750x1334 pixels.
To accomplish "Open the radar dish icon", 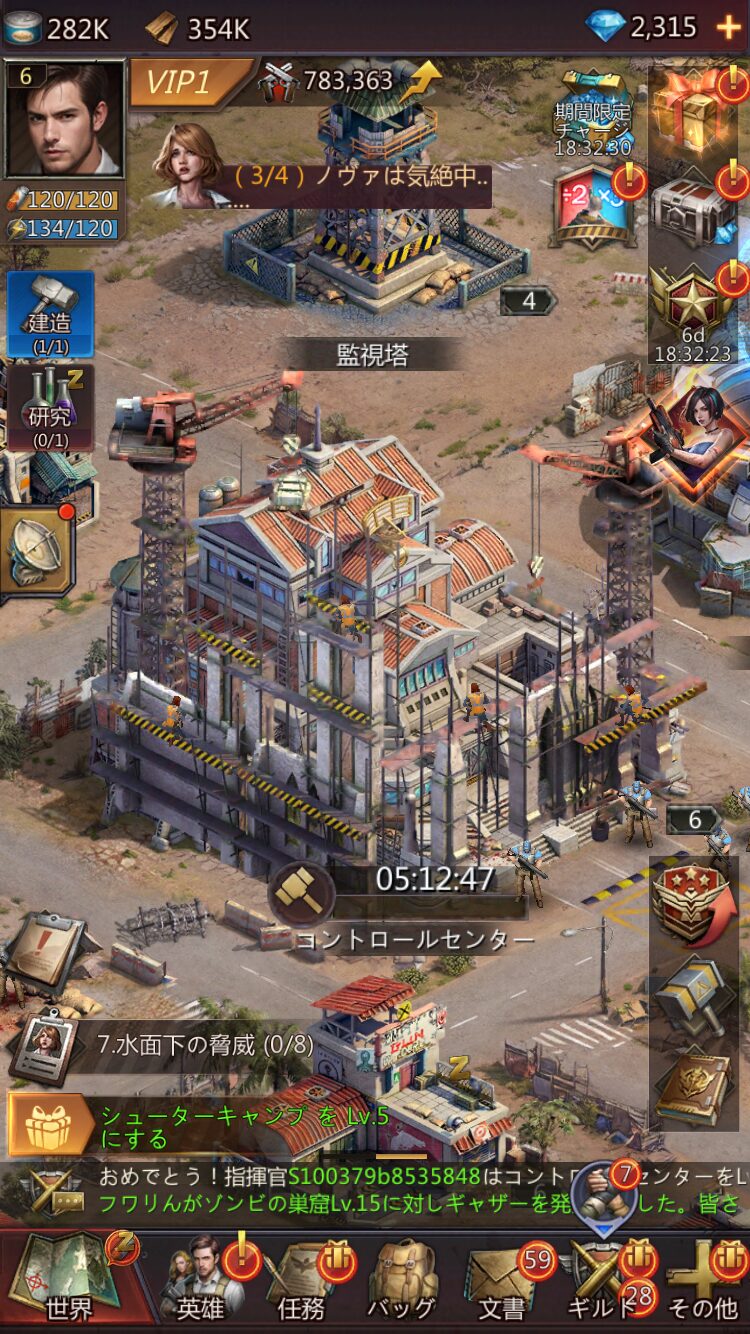I will (x=39, y=551).
